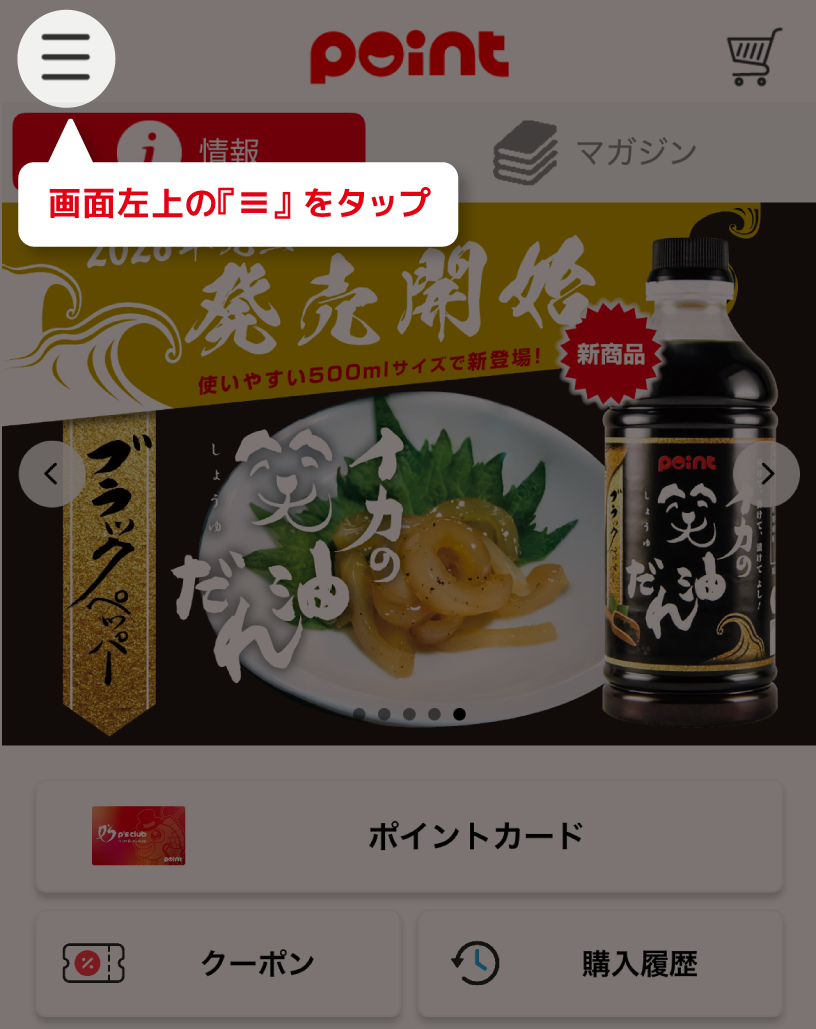Open the hamburger menu at top left
The height and width of the screenshot is (1029, 816).
tap(66, 59)
